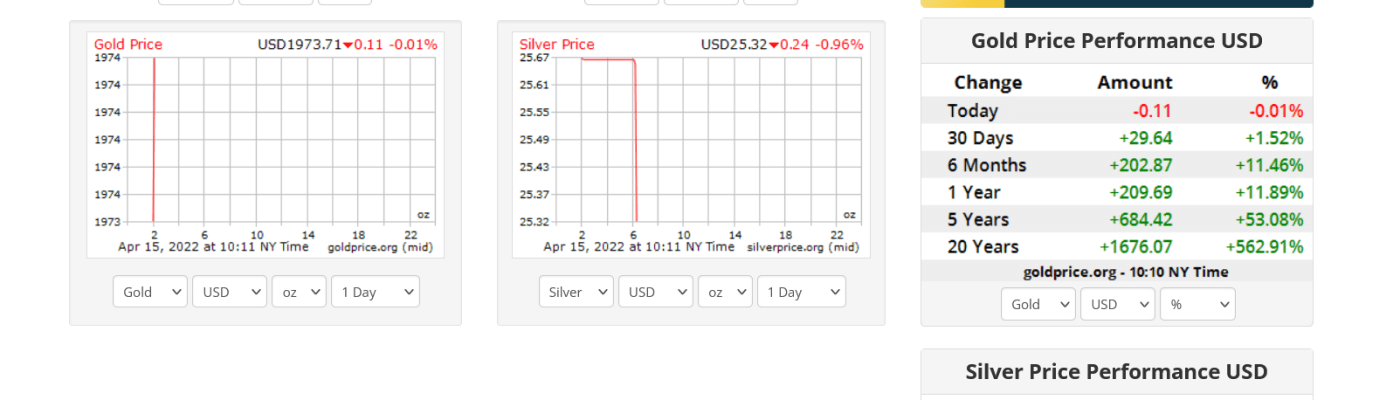Expand the USD currency dropdown under the gold chart

(x=229, y=292)
